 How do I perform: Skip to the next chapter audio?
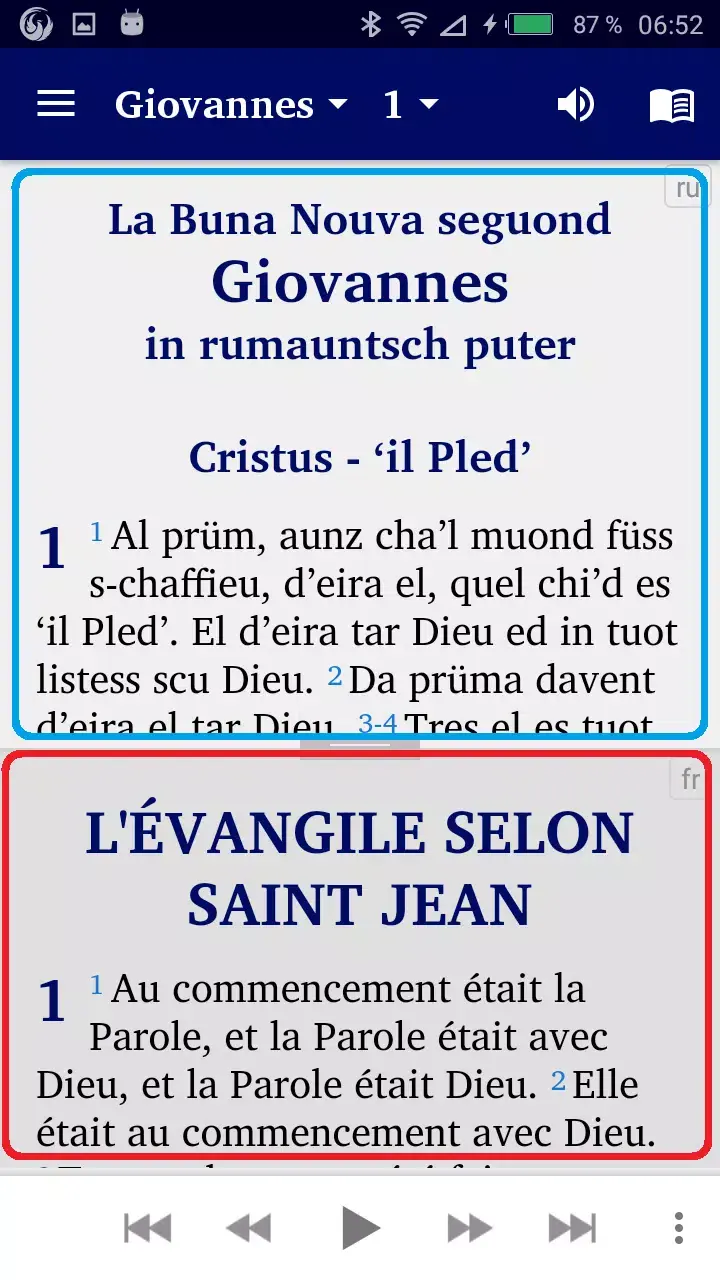572,1227
